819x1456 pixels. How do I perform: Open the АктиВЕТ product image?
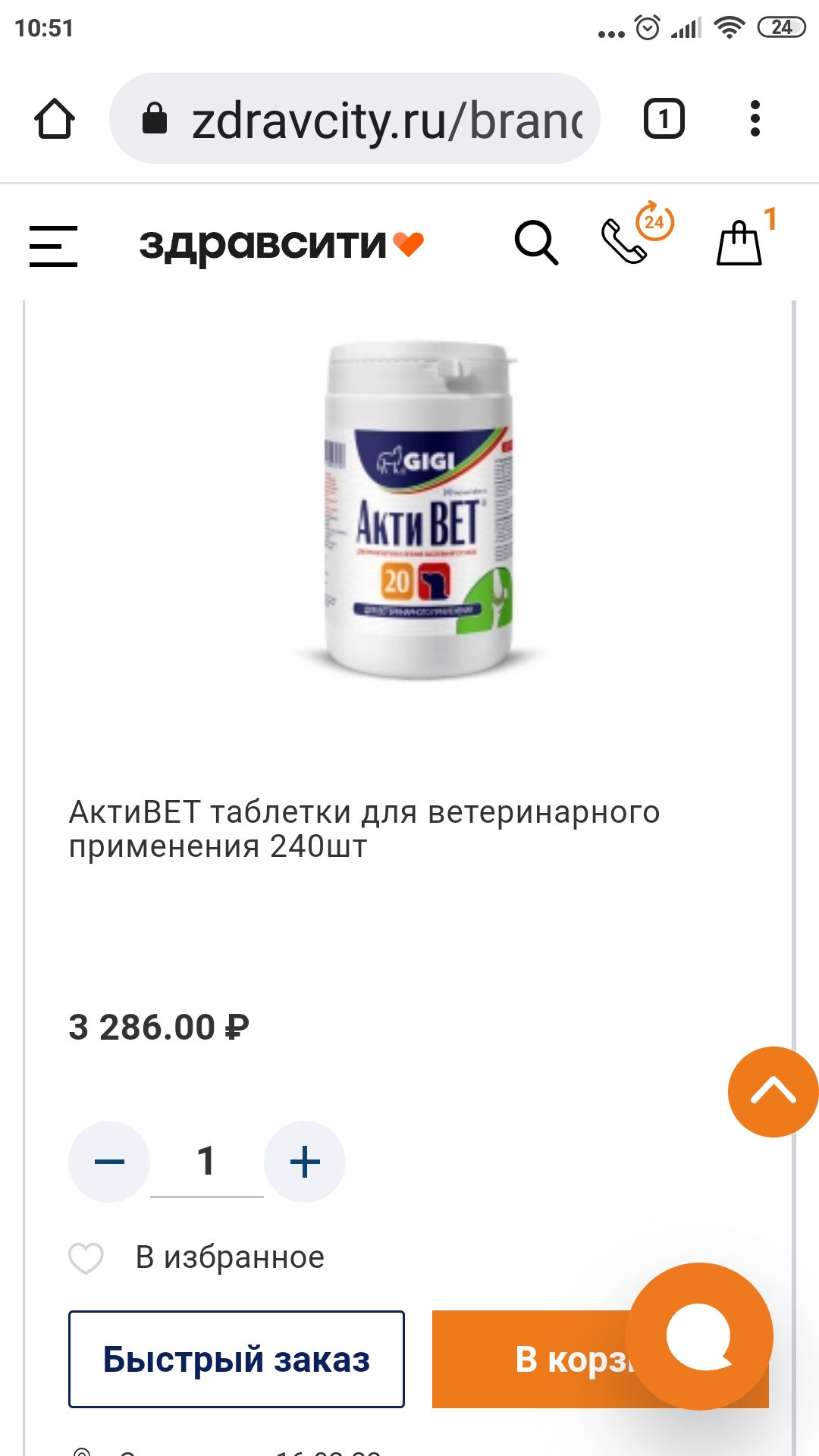[x=419, y=510]
